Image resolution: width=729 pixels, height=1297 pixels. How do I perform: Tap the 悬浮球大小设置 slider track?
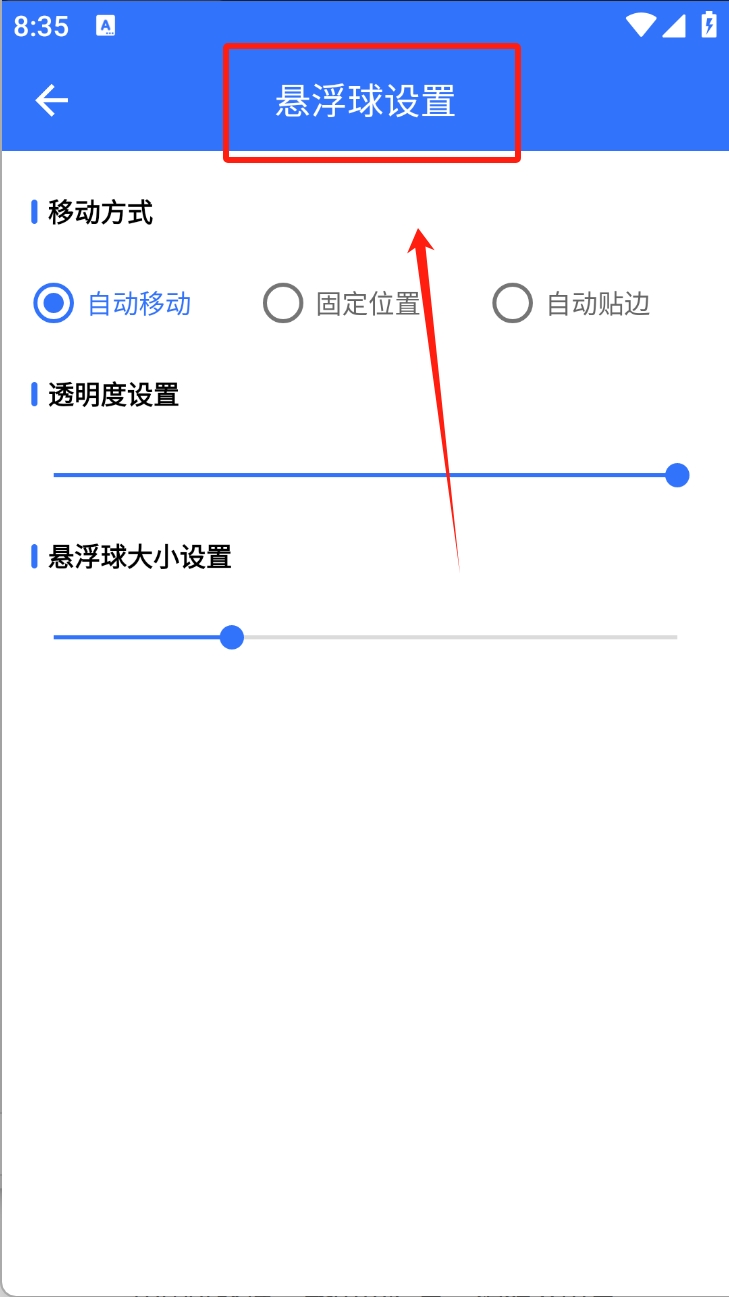[x=365, y=637]
